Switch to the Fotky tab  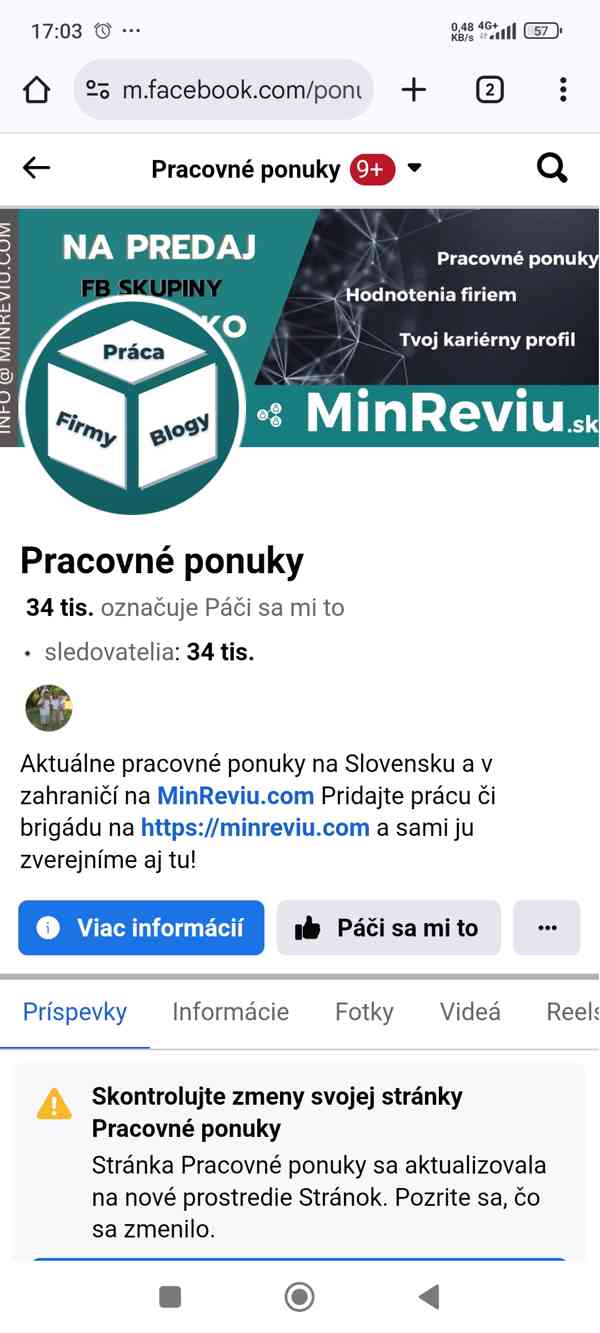coord(364,1012)
